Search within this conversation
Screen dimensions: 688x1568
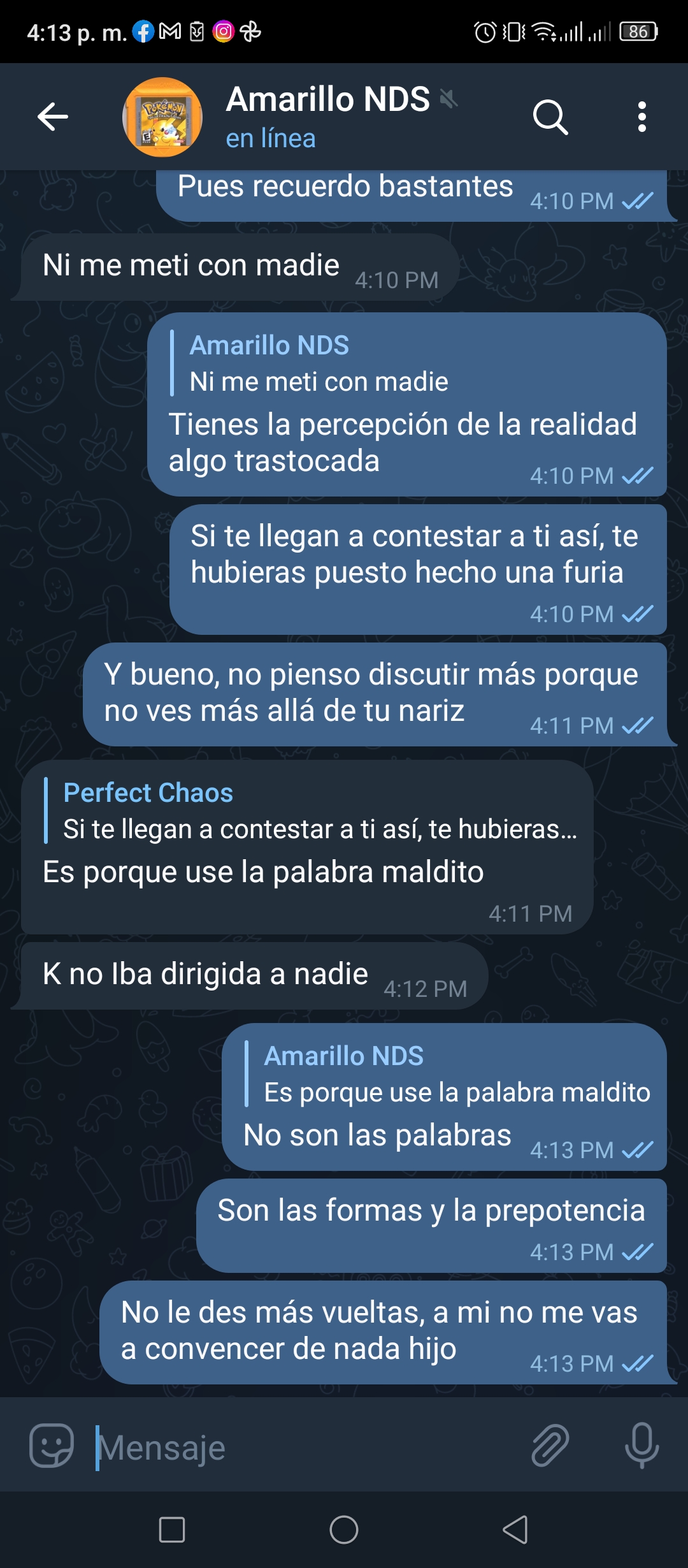click(x=550, y=117)
